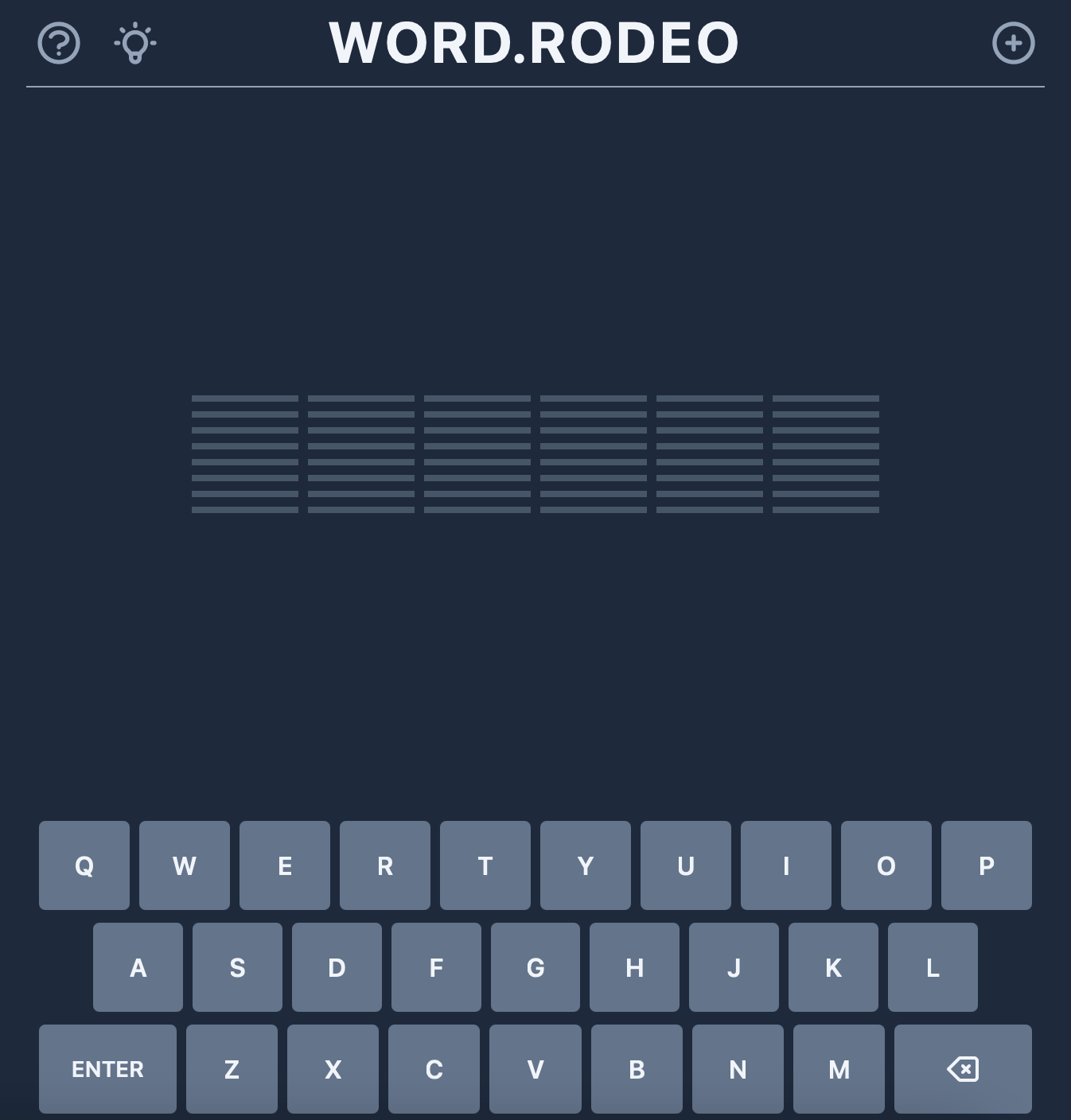The height and width of the screenshot is (1120, 1071).
Task: Submit the guess with ENTER
Action: point(107,1068)
